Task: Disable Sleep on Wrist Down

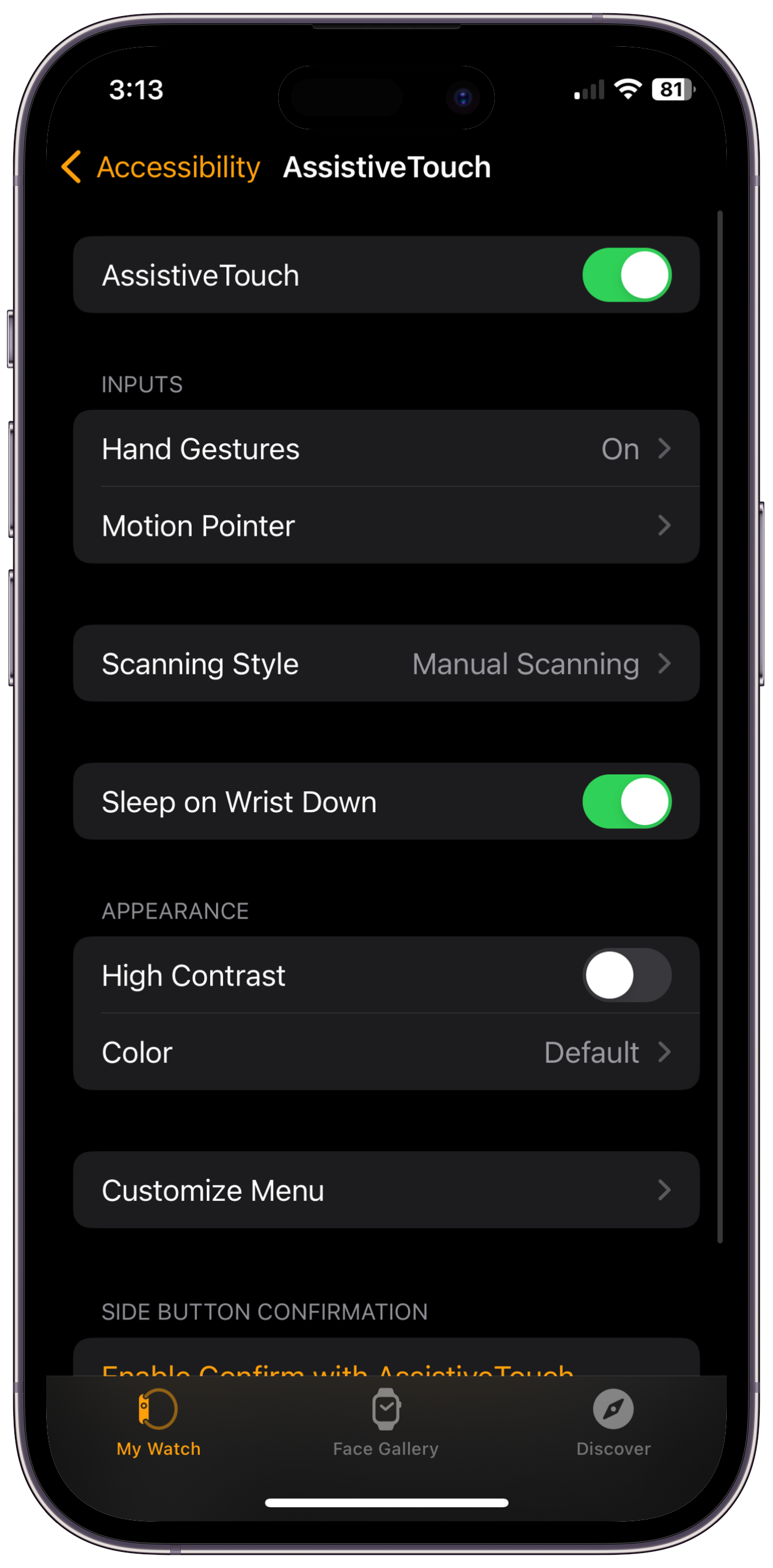Action: point(626,802)
